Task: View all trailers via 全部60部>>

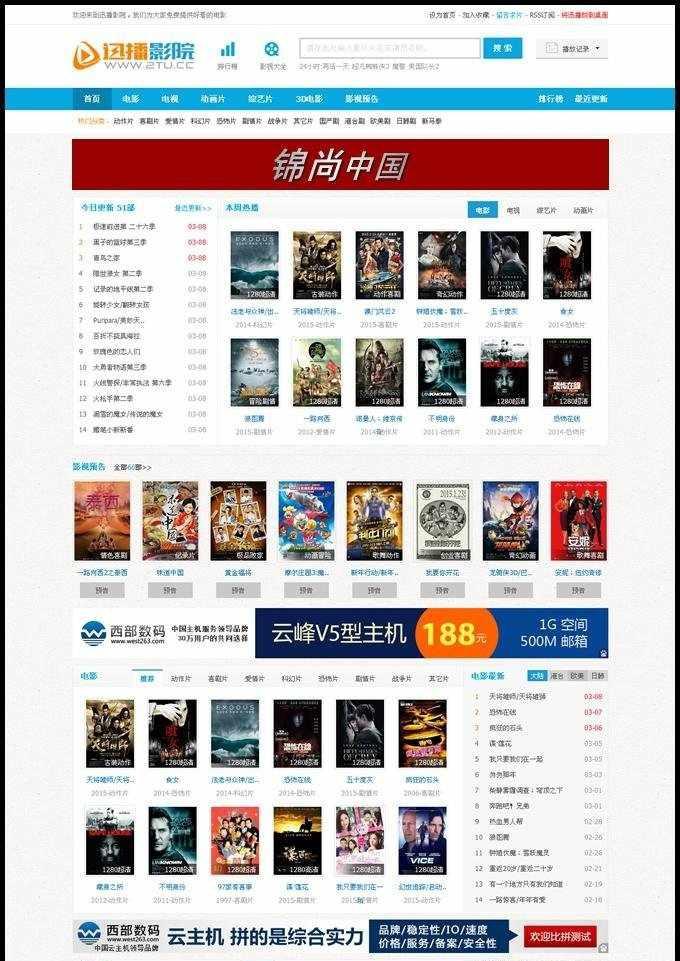Action: [132, 467]
